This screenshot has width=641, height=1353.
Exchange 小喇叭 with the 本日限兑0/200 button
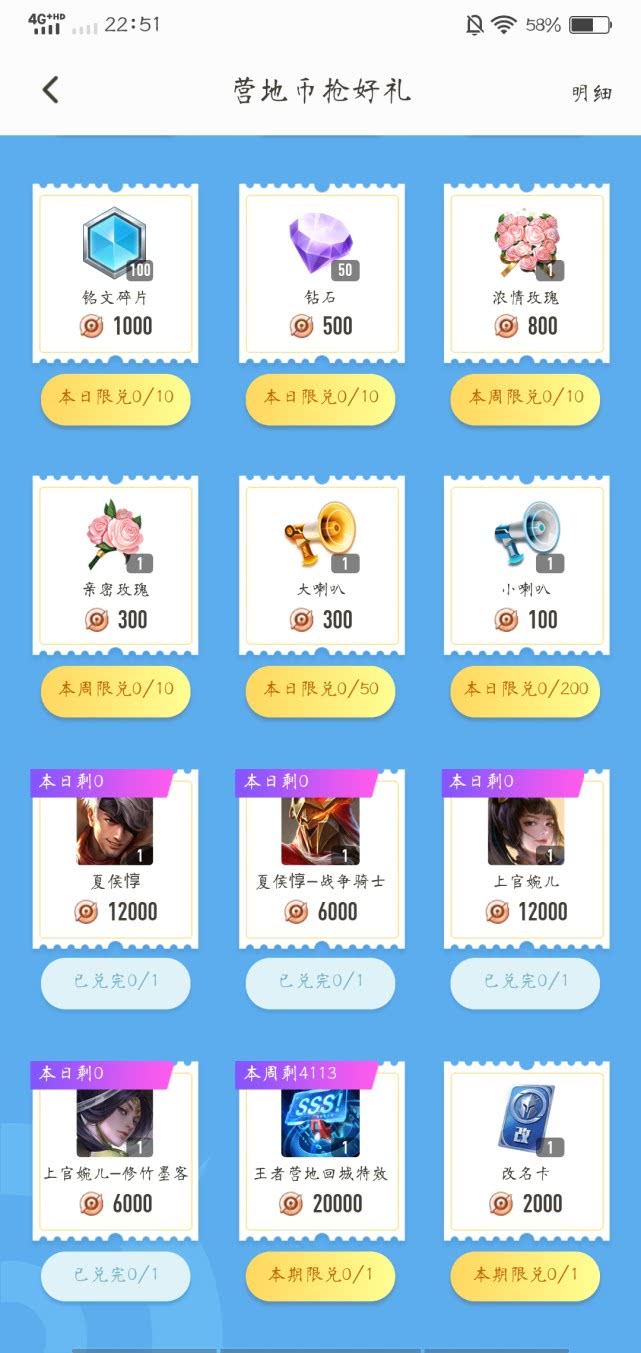click(x=526, y=689)
